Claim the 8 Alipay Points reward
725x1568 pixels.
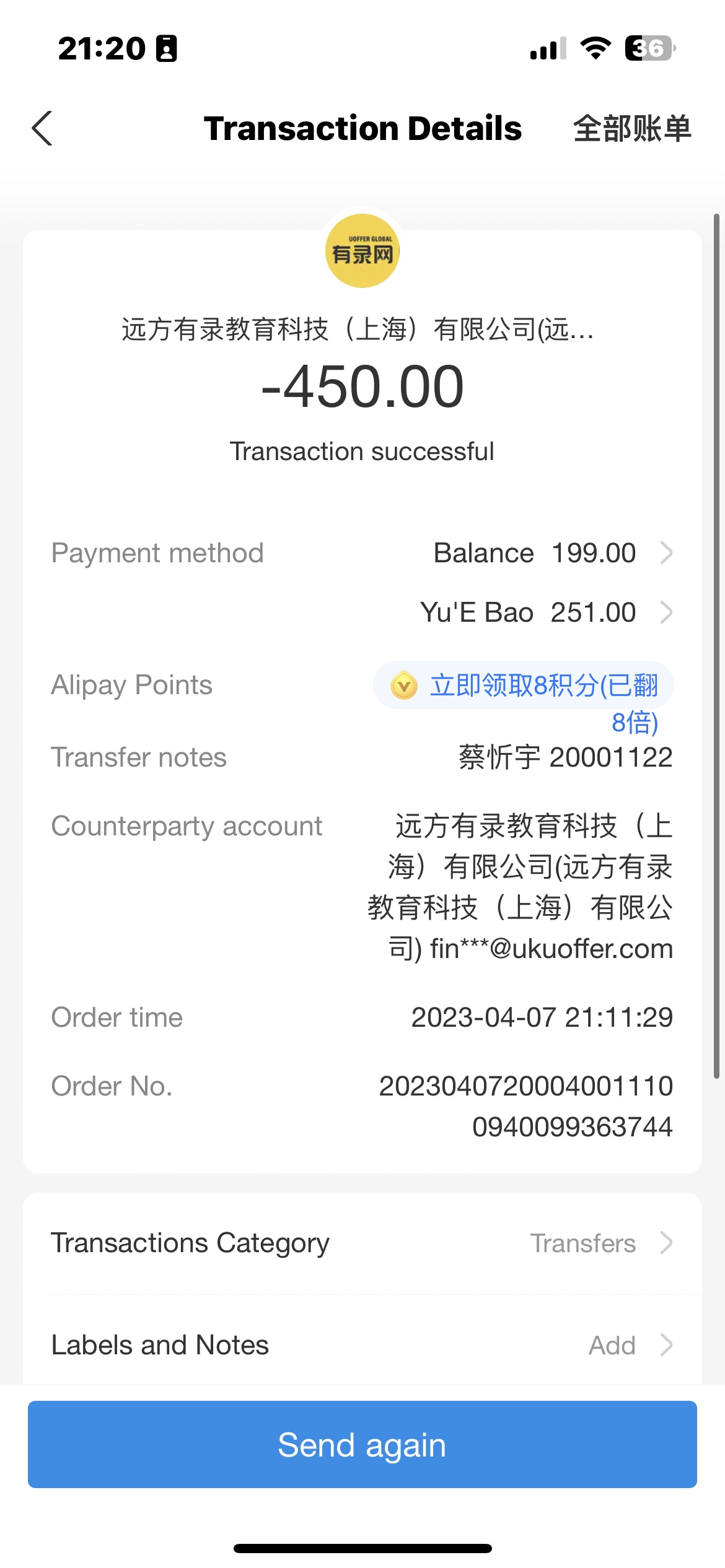[524, 686]
